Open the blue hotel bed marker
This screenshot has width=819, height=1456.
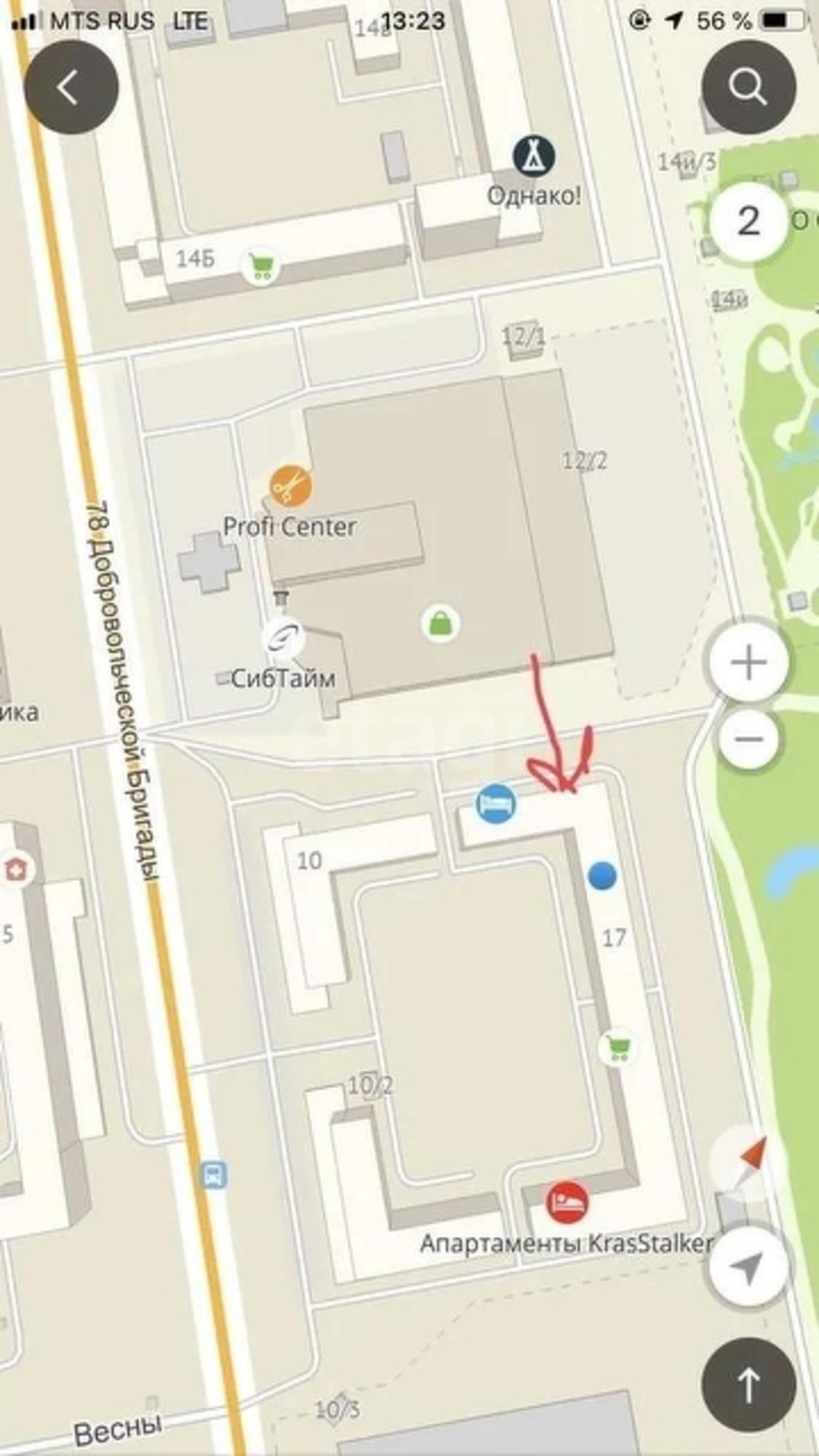pos(496,804)
